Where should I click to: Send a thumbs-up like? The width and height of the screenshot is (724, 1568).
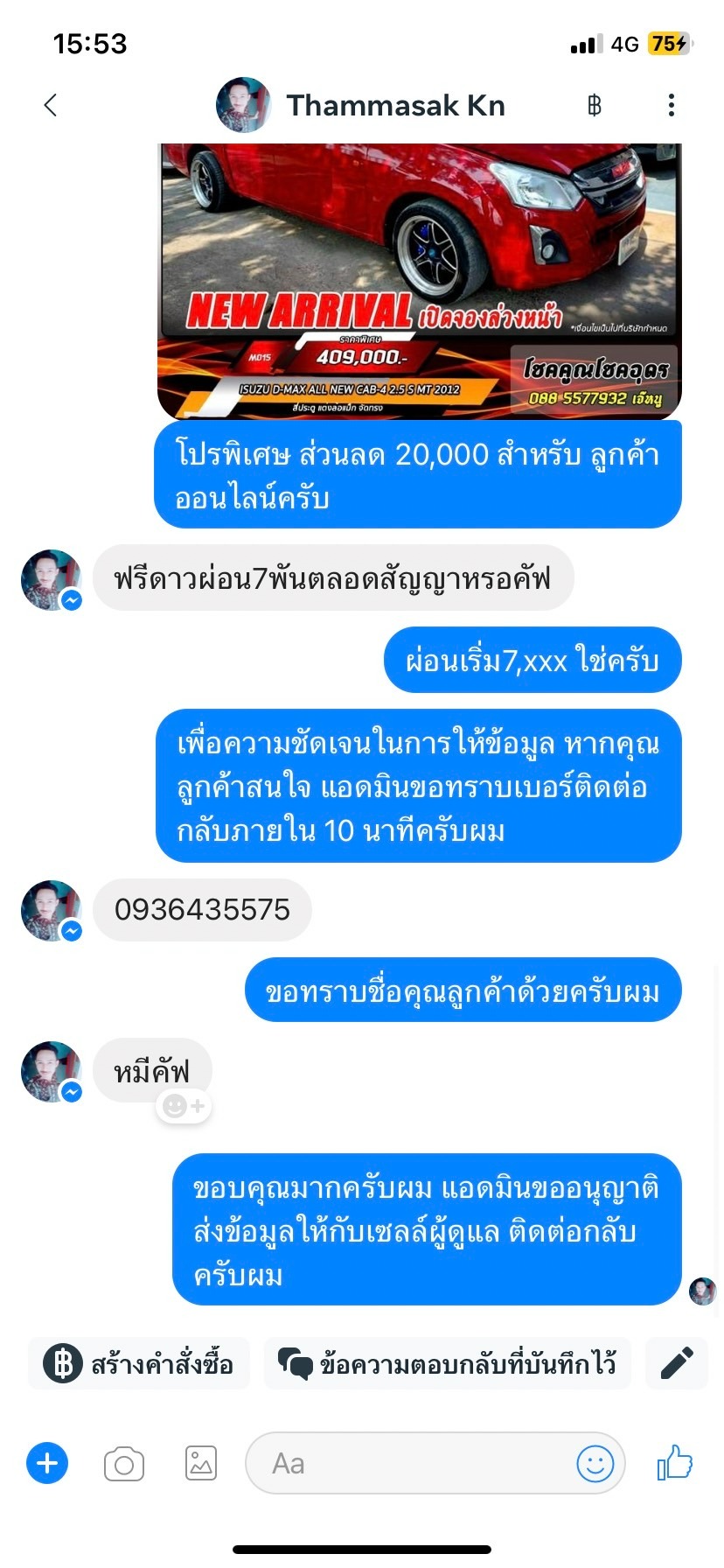point(674,1462)
